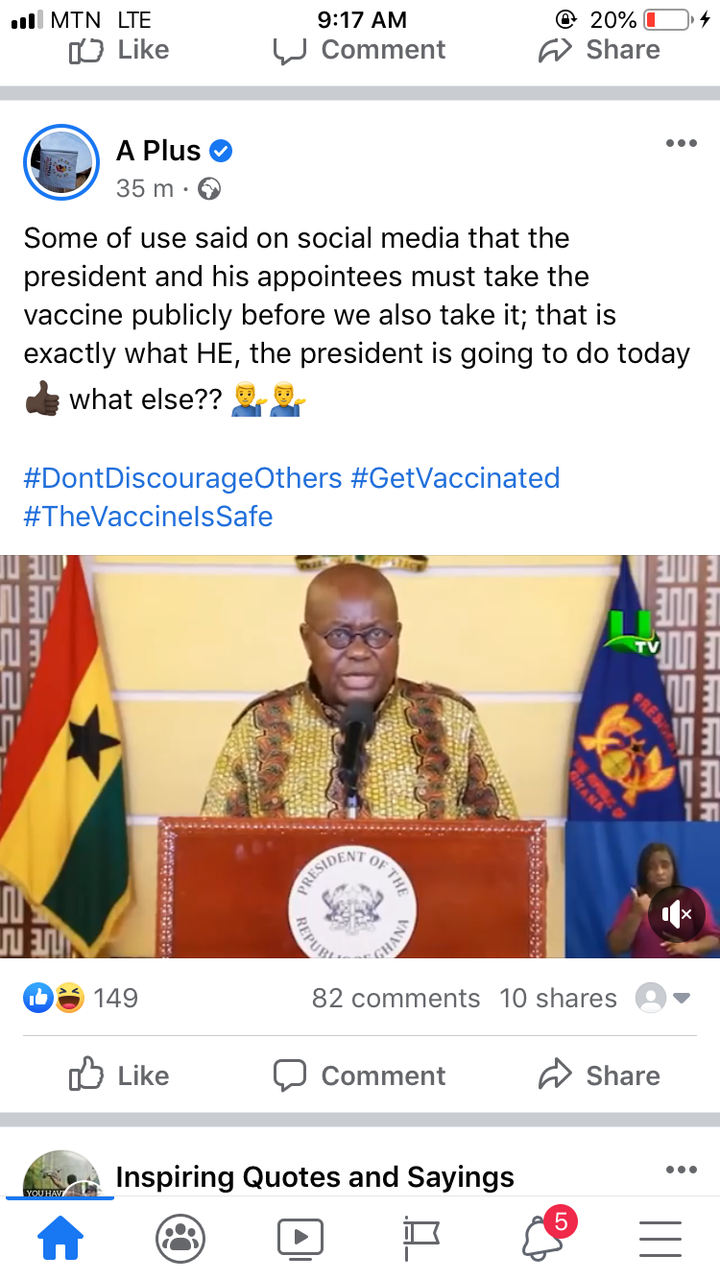The width and height of the screenshot is (720, 1280).
Task: Open the #GetVaccinated hashtag
Action: [455, 478]
